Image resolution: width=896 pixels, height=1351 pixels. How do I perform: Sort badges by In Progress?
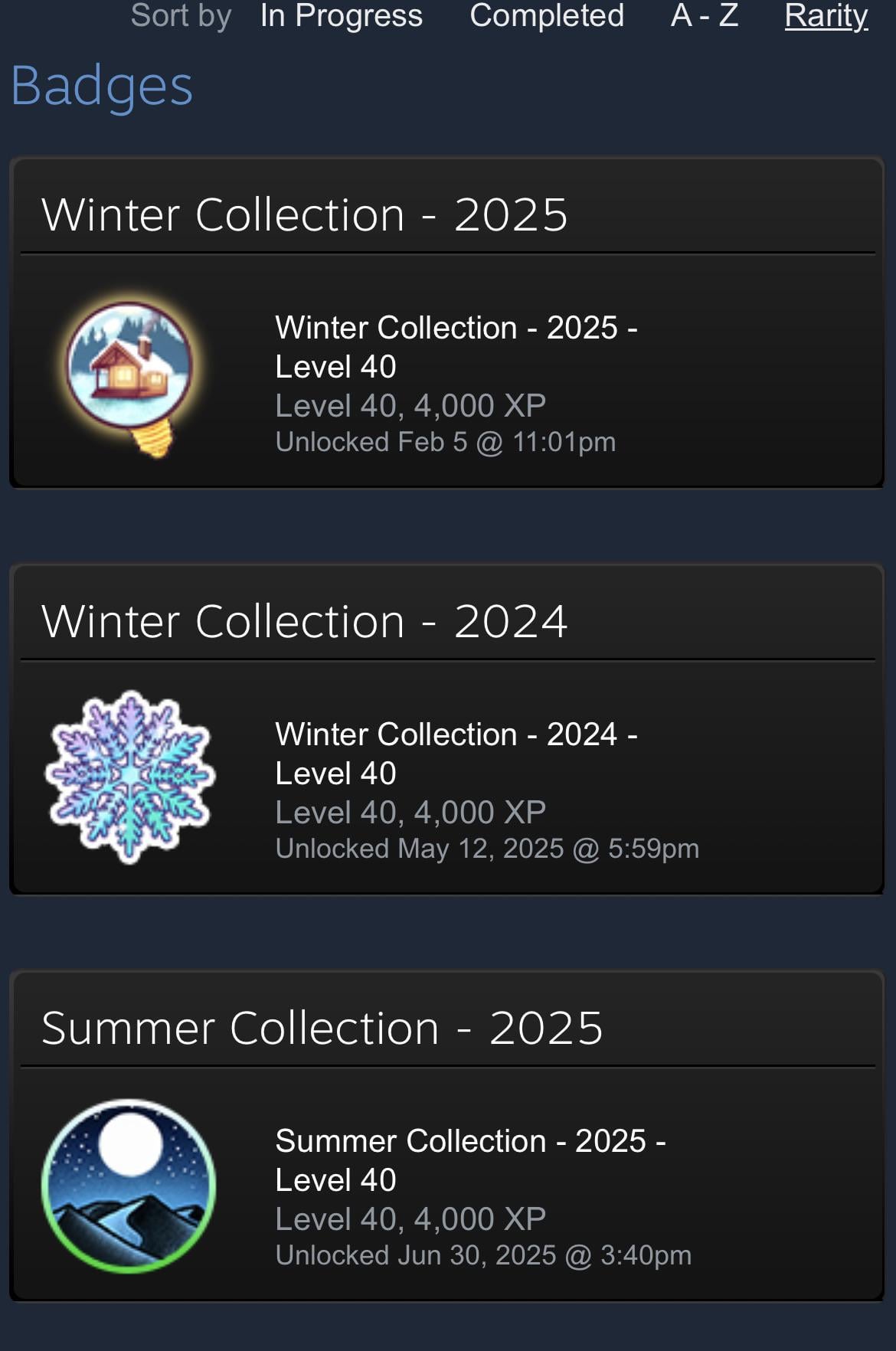[x=341, y=15]
